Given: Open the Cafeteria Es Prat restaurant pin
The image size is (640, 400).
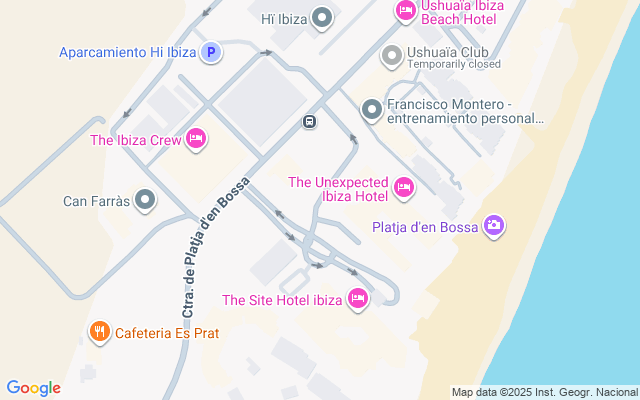Looking at the screenshot, I should tap(99, 332).
